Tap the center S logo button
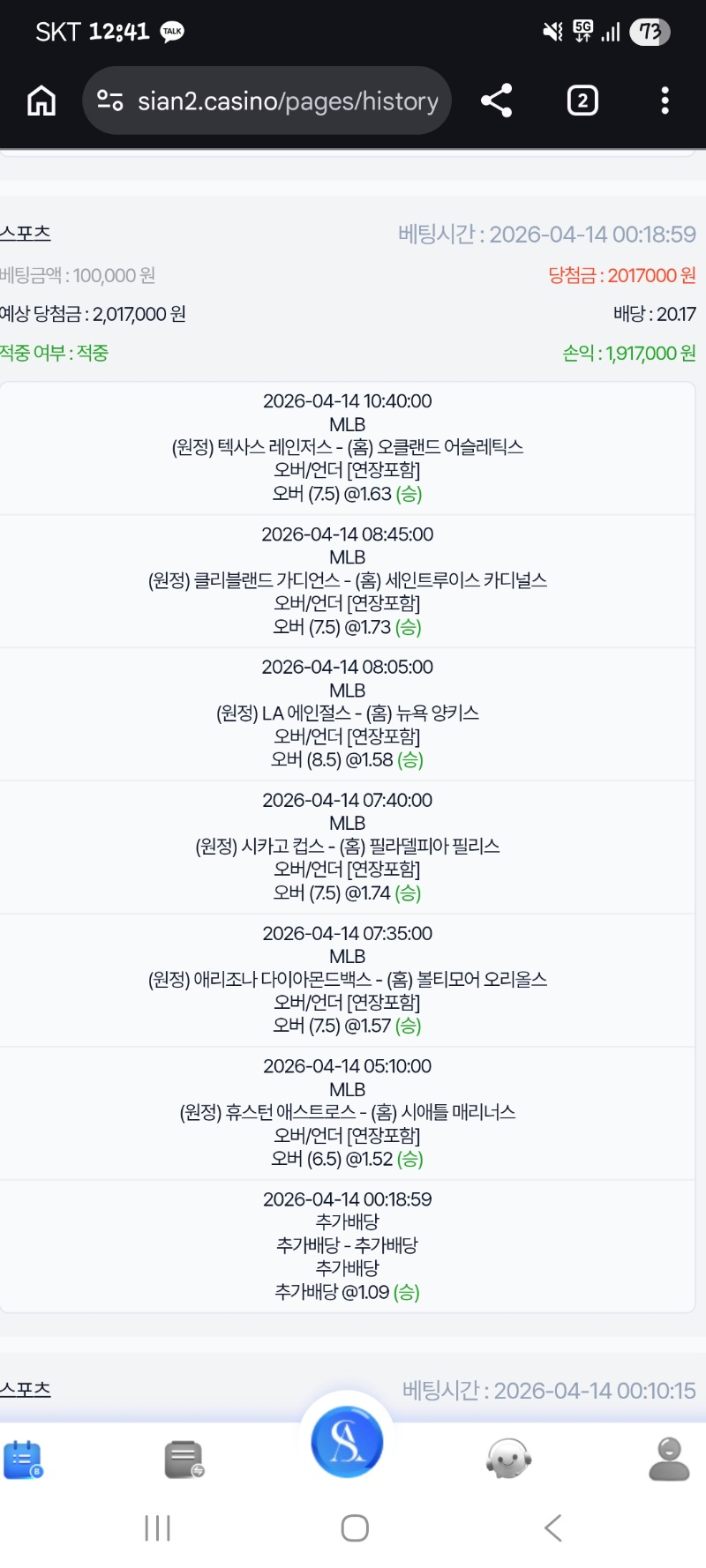This screenshot has width=706, height=1568. pyautogui.click(x=347, y=1442)
